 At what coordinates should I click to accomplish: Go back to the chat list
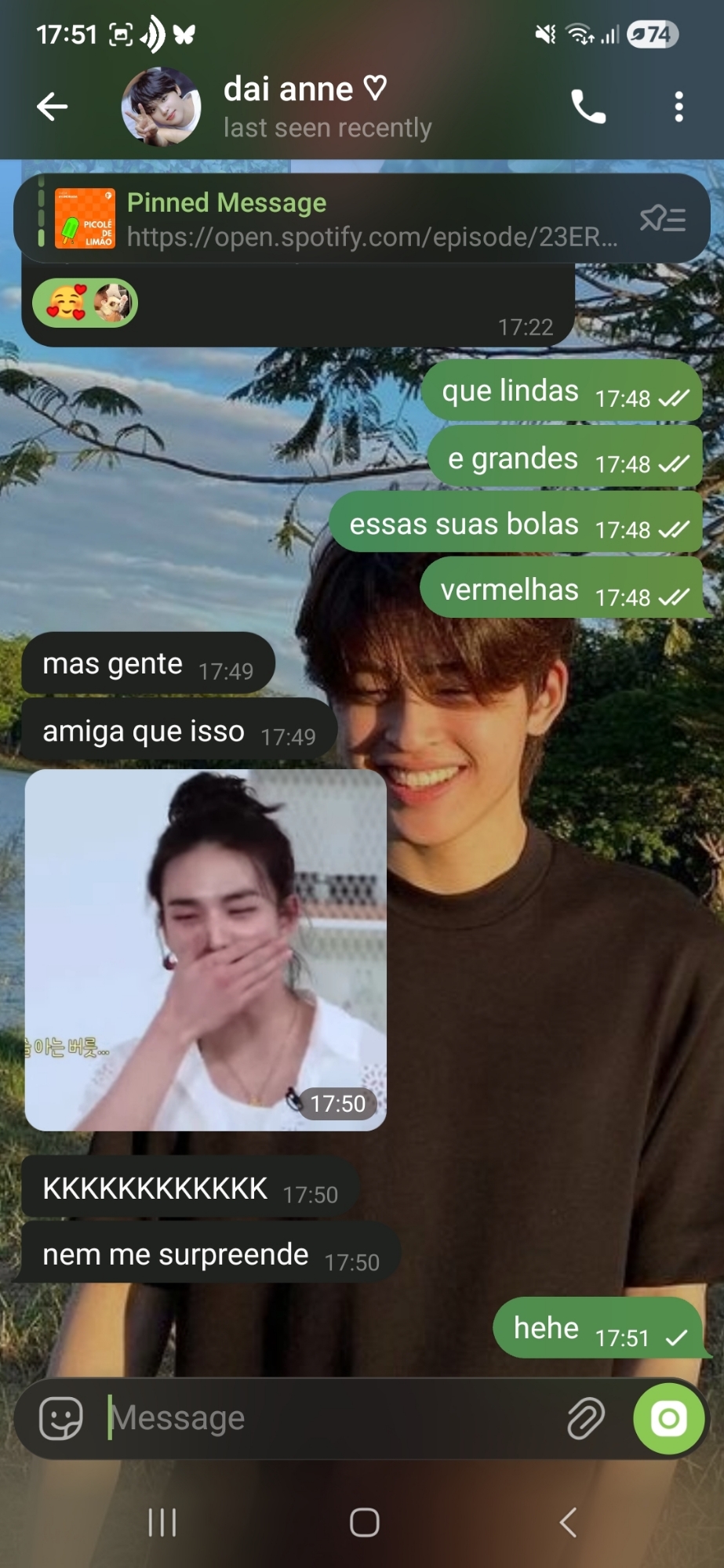click(52, 107)
